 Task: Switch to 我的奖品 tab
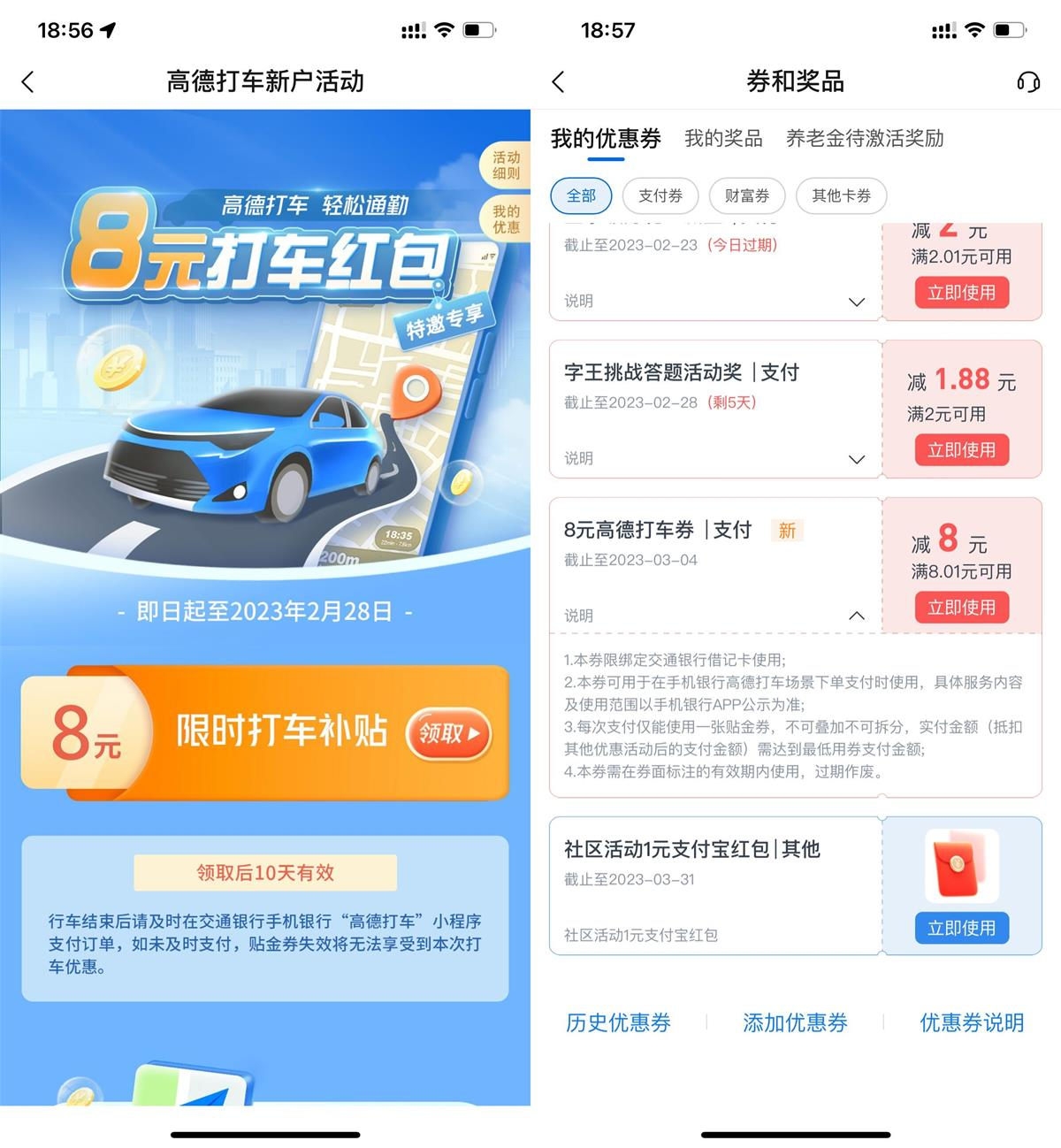tap(722, 139)
